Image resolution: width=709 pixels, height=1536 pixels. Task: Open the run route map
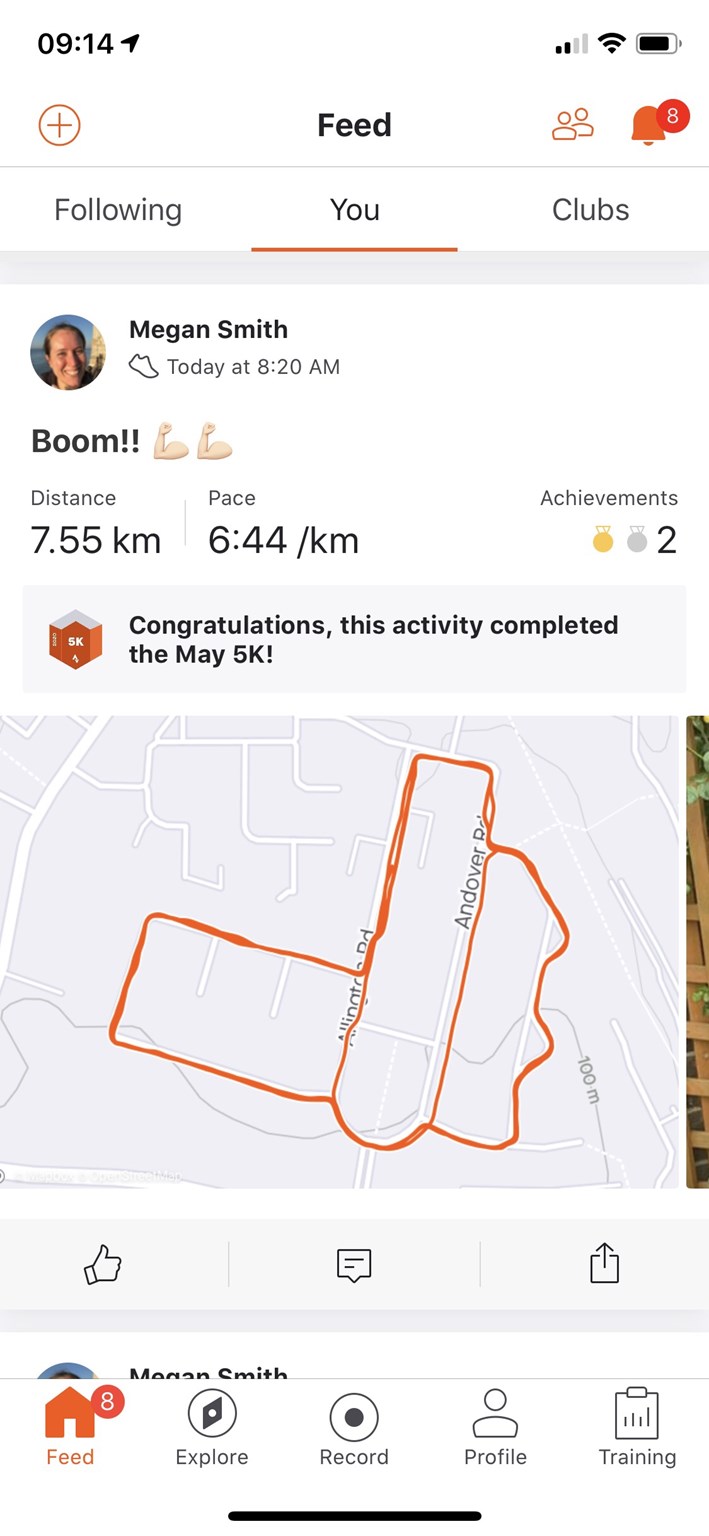(x=340, y=950)
